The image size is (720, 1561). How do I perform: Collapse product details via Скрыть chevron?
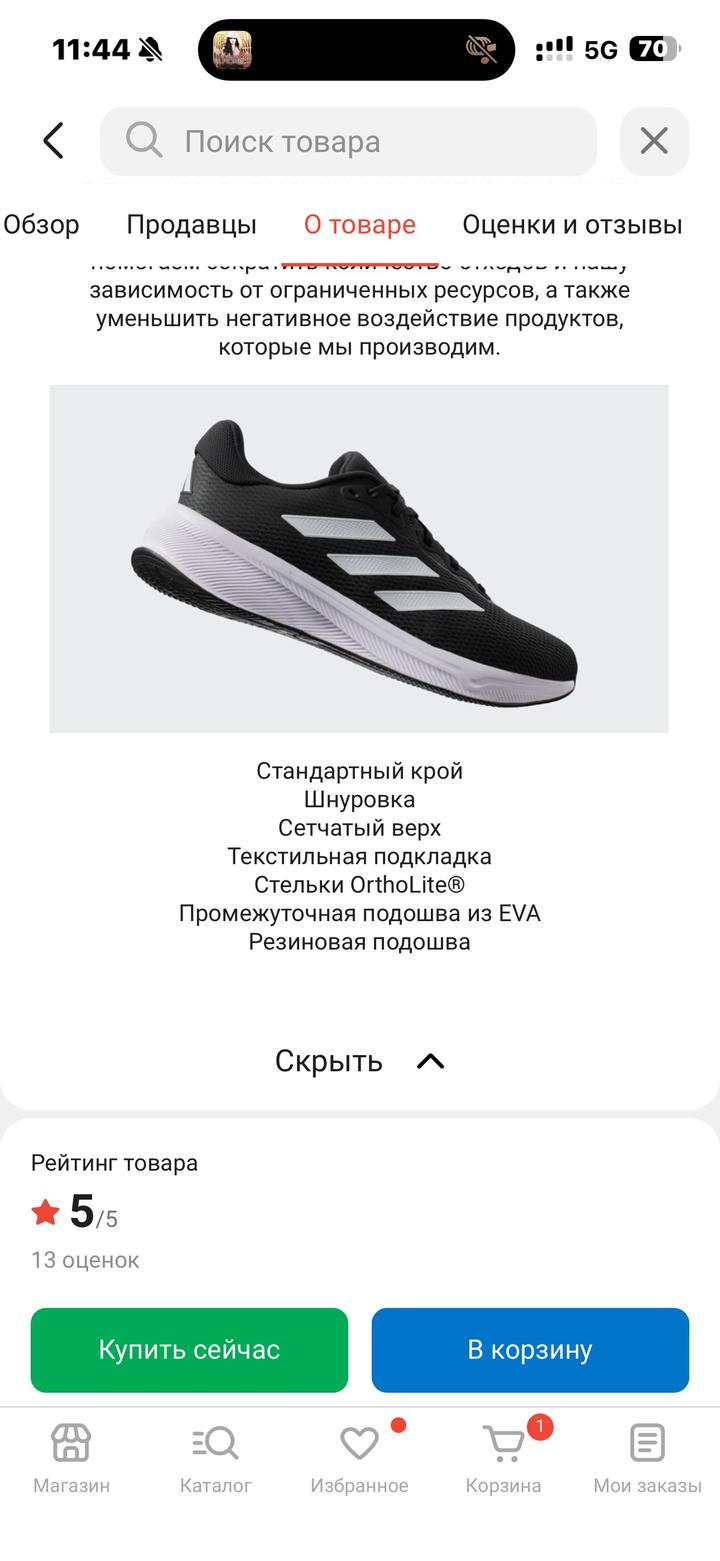tap(431, 1060)
